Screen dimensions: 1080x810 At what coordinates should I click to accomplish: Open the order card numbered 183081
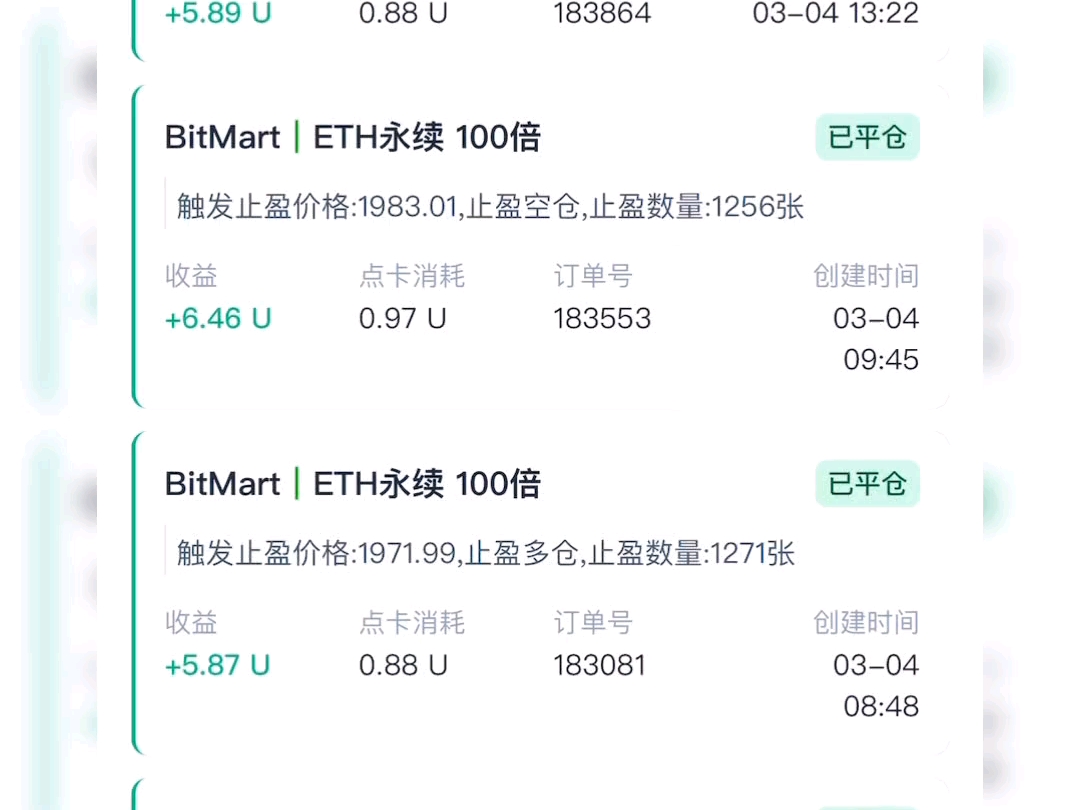coord(540,593)
